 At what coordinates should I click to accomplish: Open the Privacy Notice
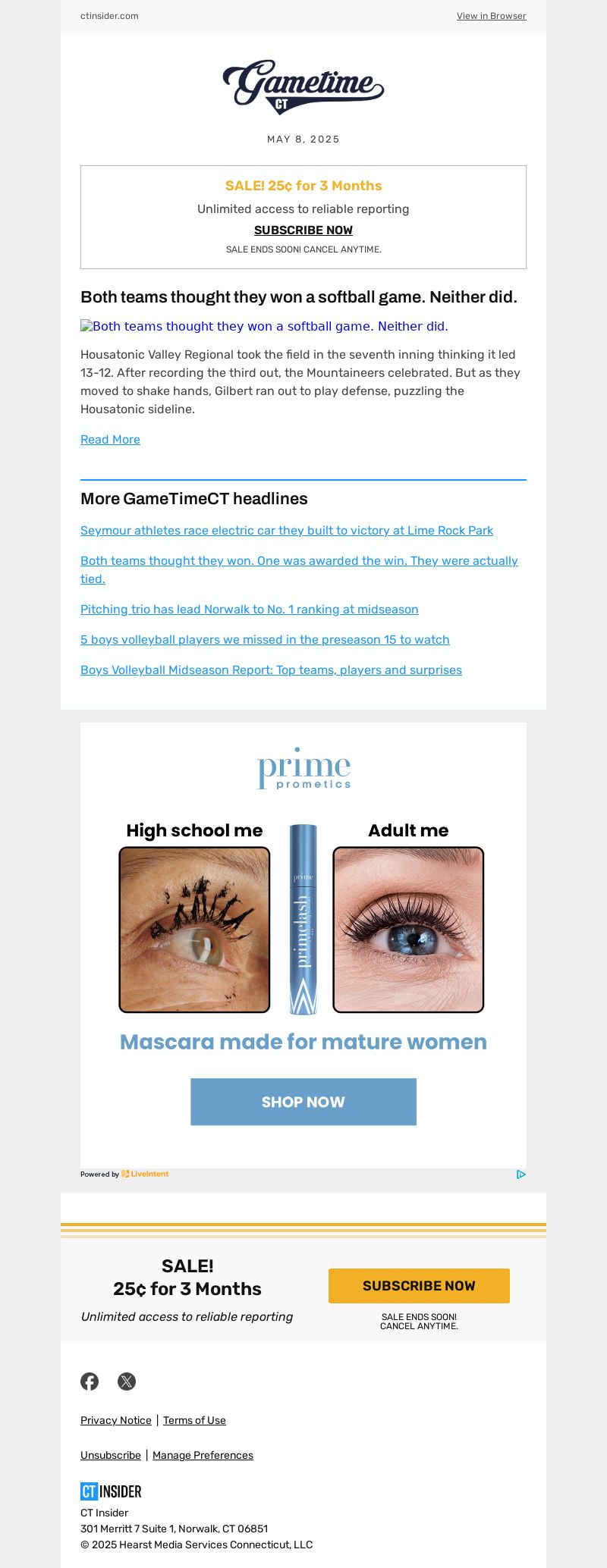pos(116,1420)
